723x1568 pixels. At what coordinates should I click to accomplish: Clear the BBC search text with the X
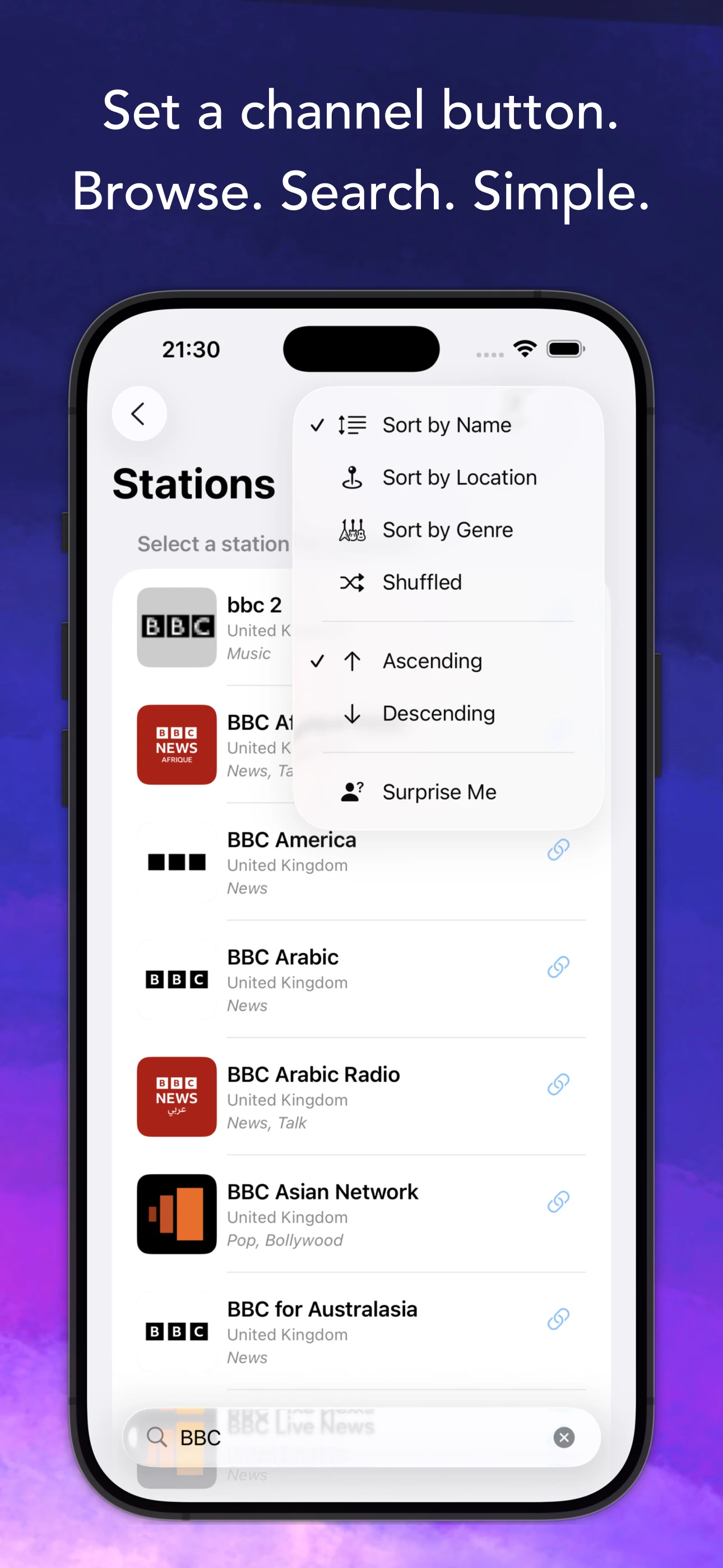tap(564, 1438)
